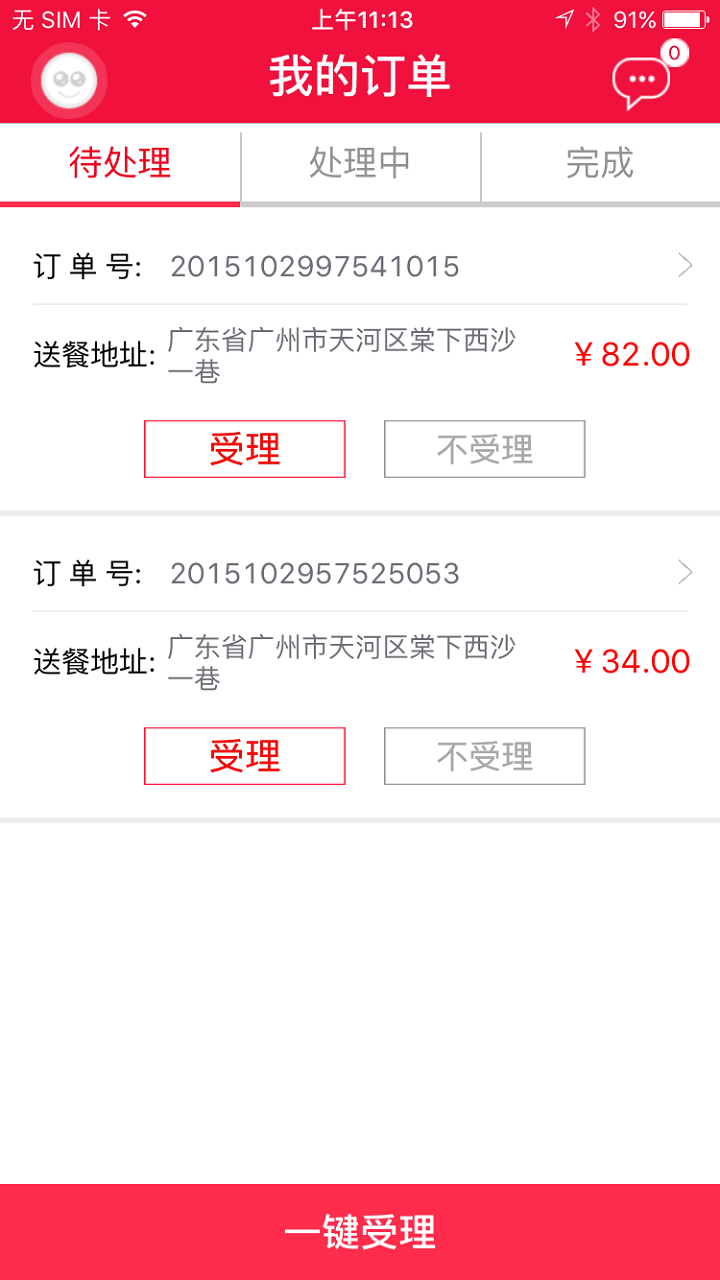Tap the location arrow icon in the status bar
The width and height of the screenshot is (720, 1280).
pos(566,17)
